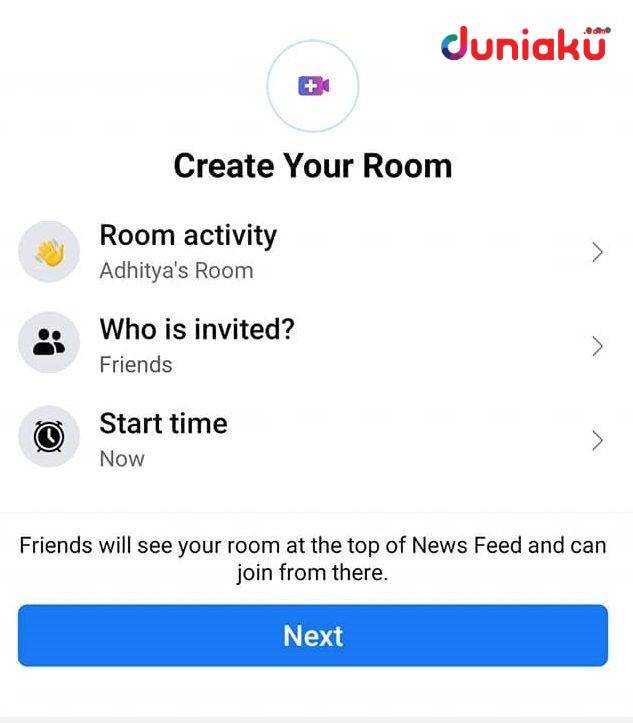Open the Room activity row

click(310, 251)
